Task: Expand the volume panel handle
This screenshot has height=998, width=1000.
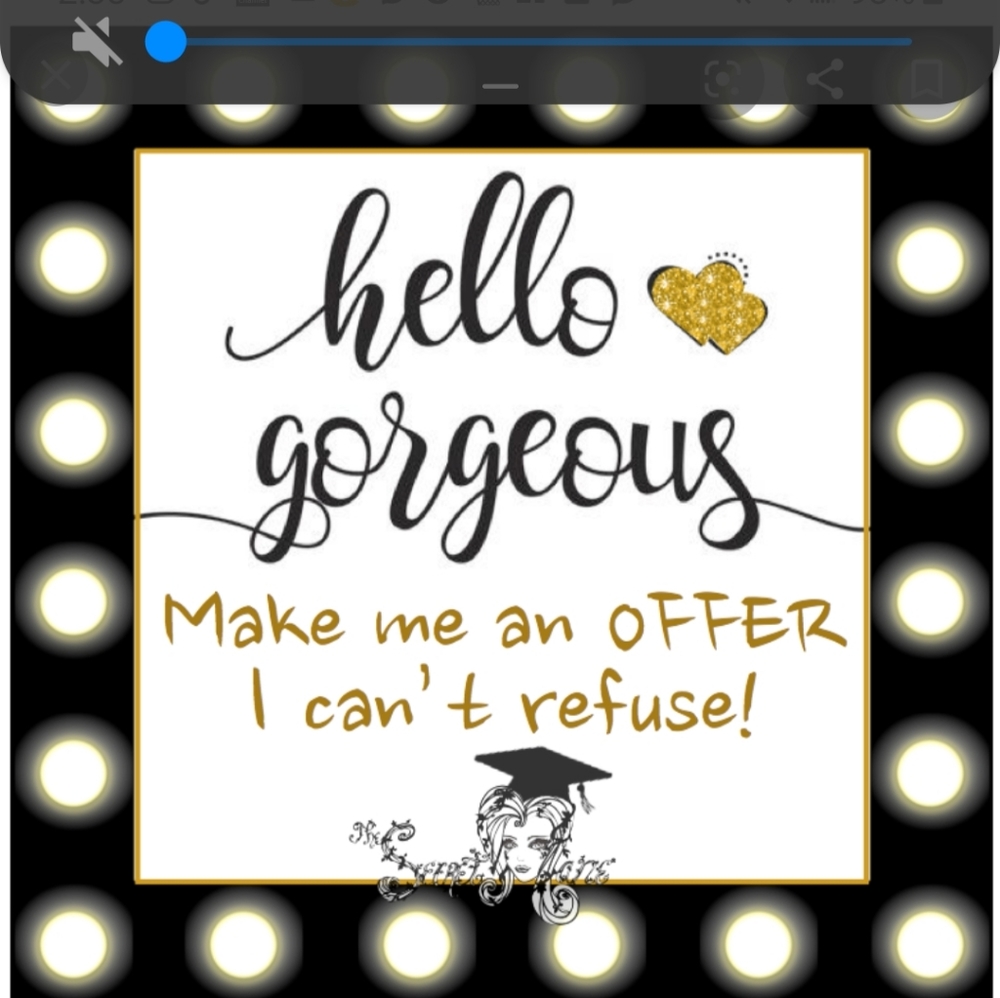Action: 500,86
